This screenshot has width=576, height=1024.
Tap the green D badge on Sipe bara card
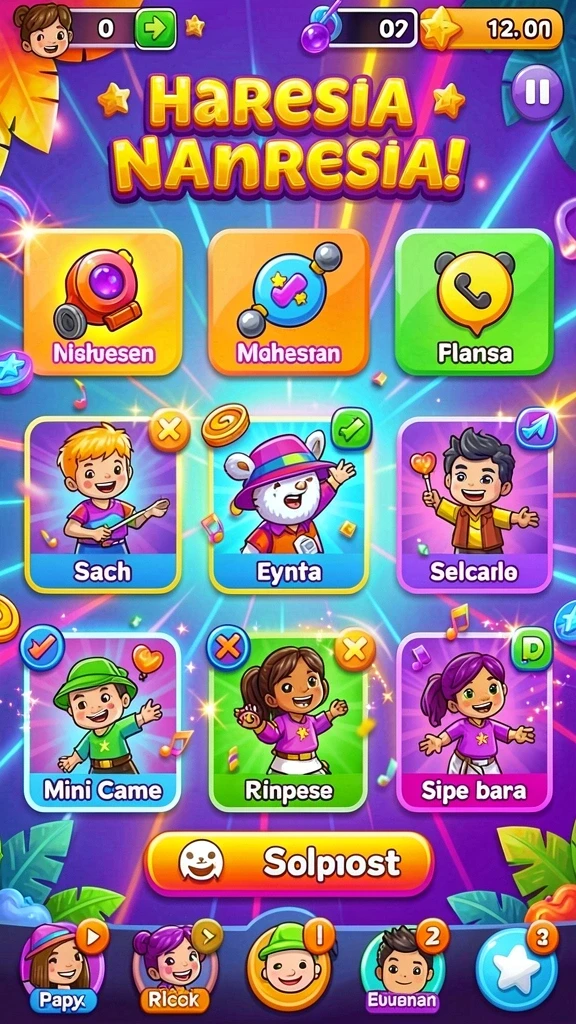(x=532, y=649)
